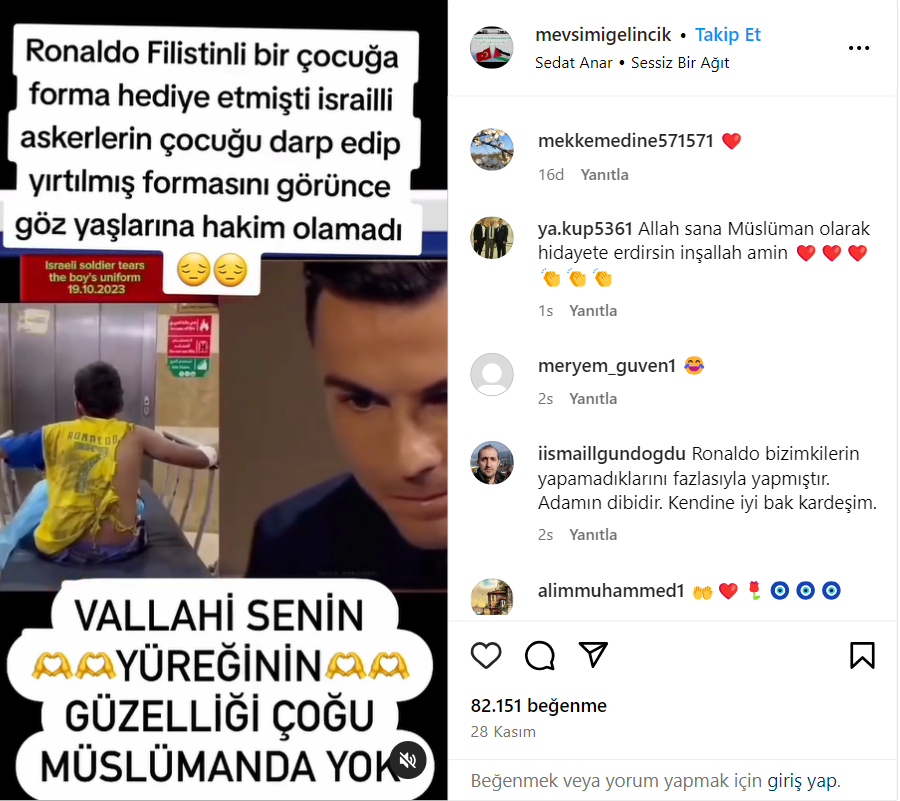This screenshot has width=900, height=801.
Task: Like this post with the heart icon
Action: [486, 655]
